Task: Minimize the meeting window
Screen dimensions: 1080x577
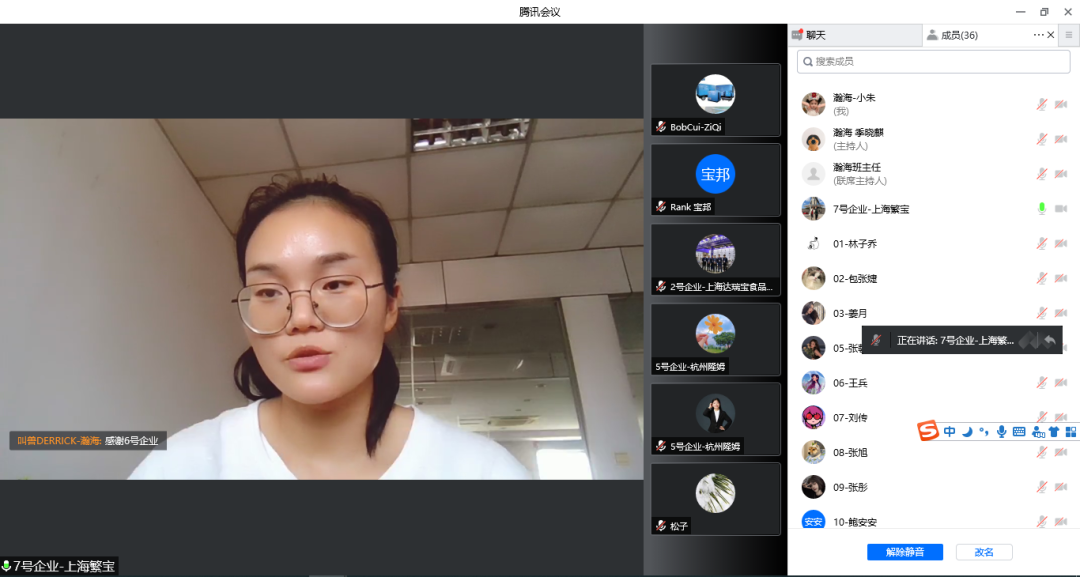Action: click(1020, 11)
